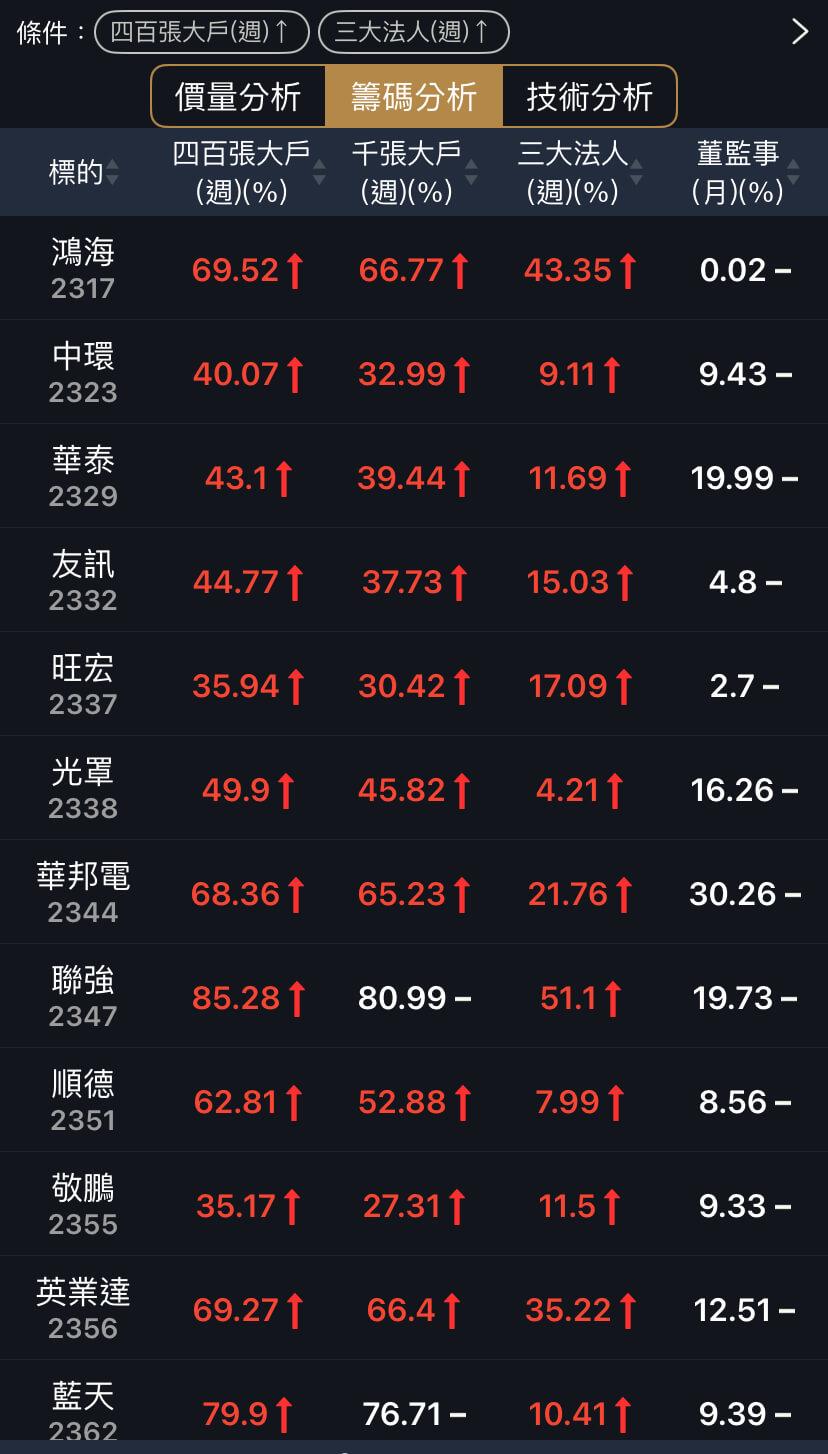Open the 敬鵬 2355 row
Screen dimensions: 828x1454
tap(84, 1204)
